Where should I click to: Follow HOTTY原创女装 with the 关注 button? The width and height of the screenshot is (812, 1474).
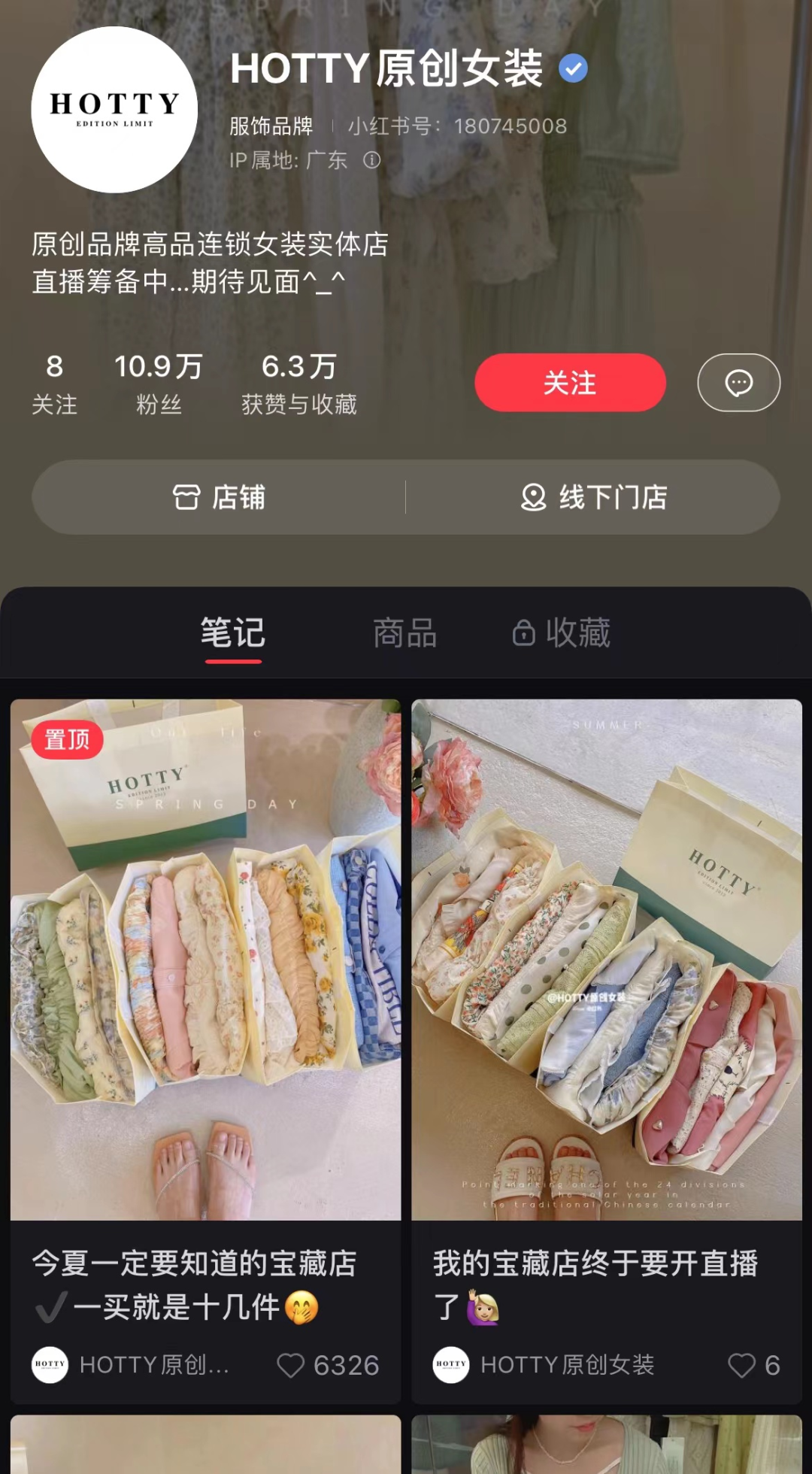point(570,383)
